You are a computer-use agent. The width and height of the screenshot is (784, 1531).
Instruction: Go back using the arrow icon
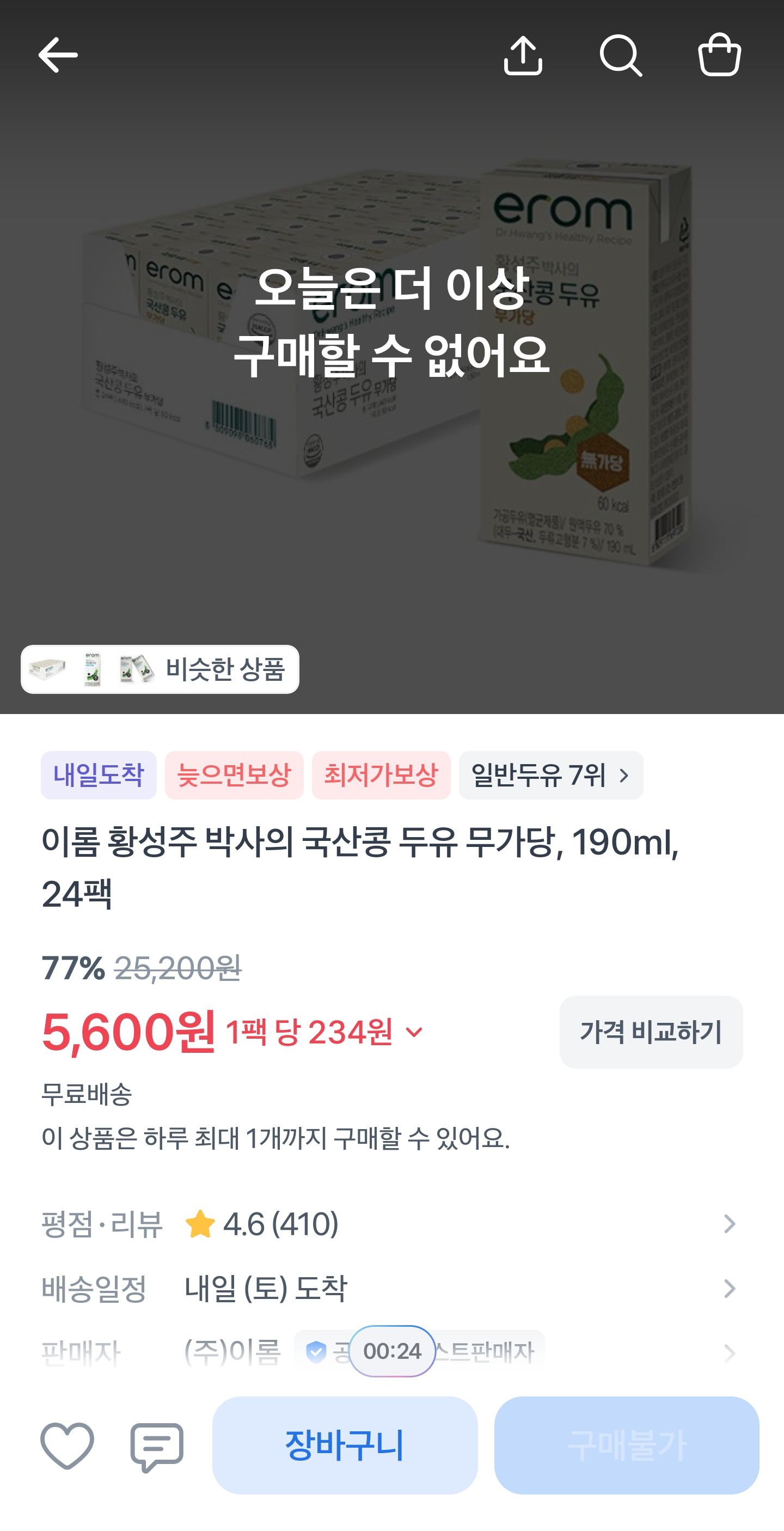58,55
